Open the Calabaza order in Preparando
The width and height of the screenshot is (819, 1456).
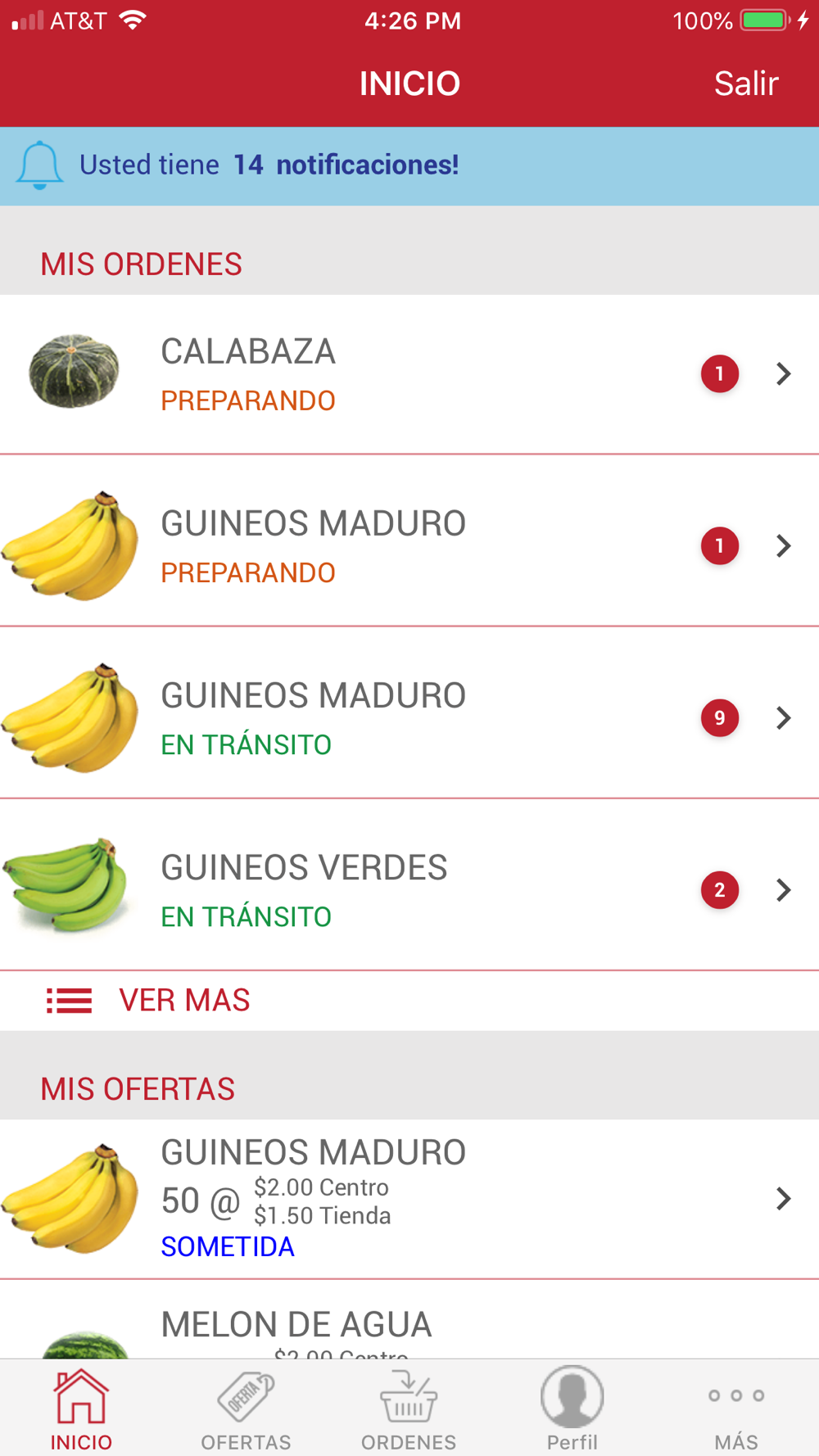(409, 374)
